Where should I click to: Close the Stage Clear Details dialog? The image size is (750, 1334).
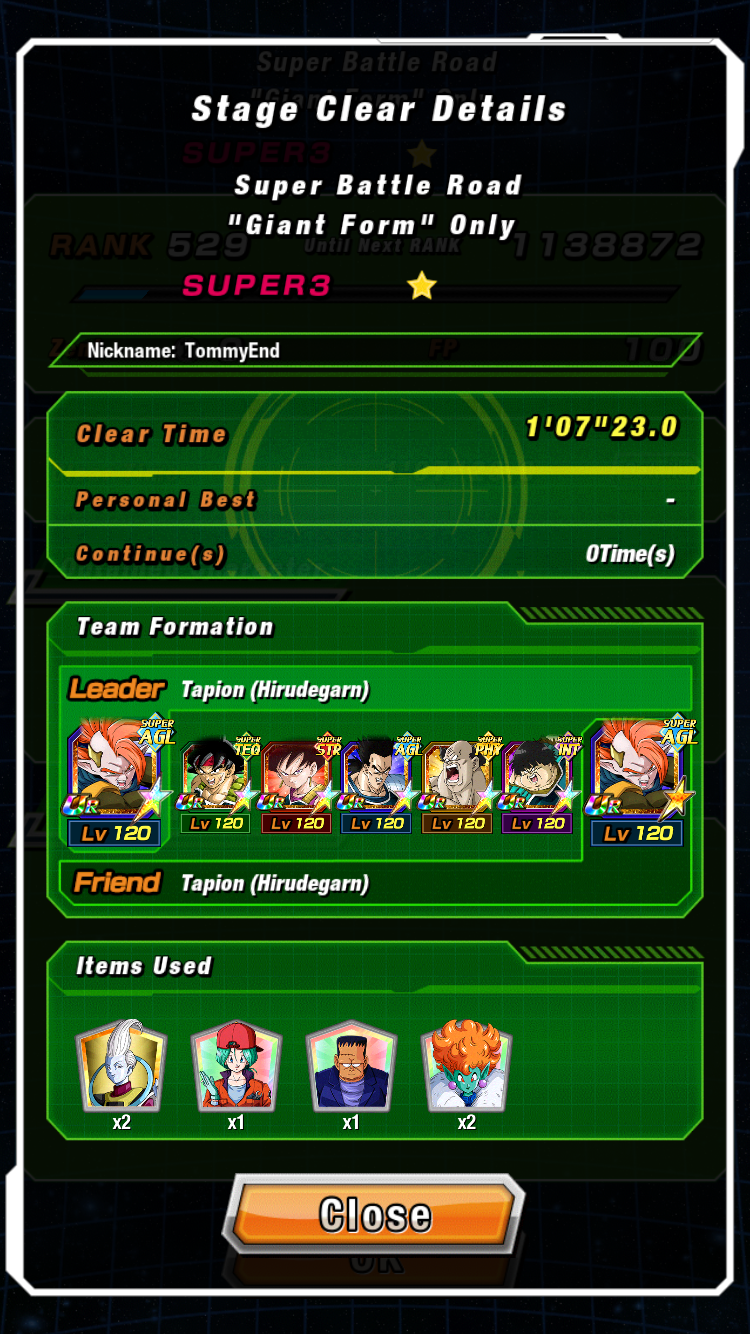tap(374, 1215)
